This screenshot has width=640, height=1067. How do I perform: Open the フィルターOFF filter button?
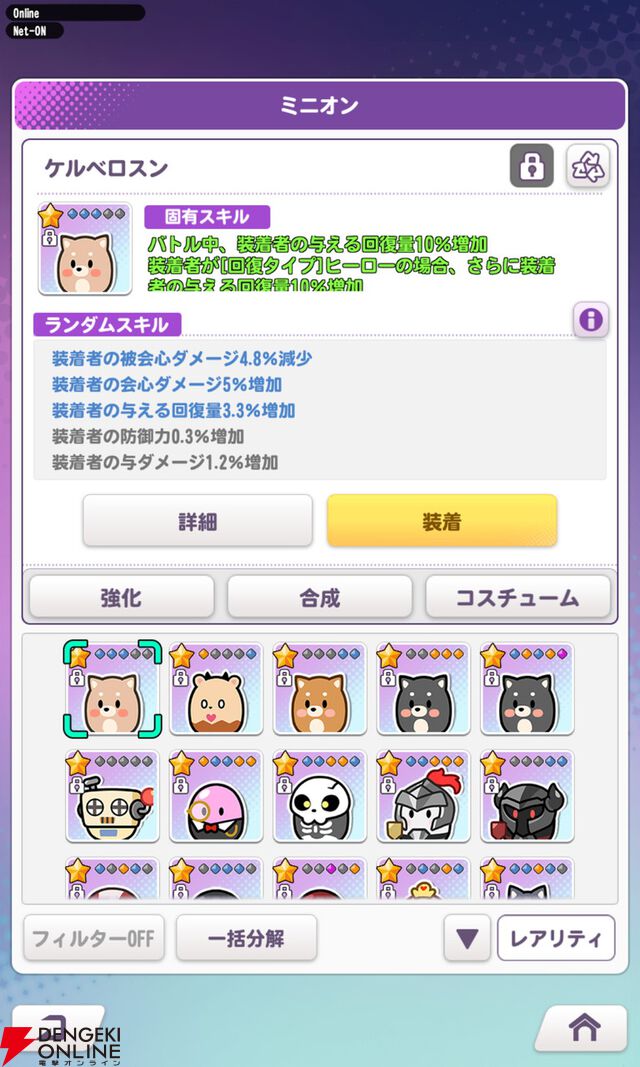[94, 939]
